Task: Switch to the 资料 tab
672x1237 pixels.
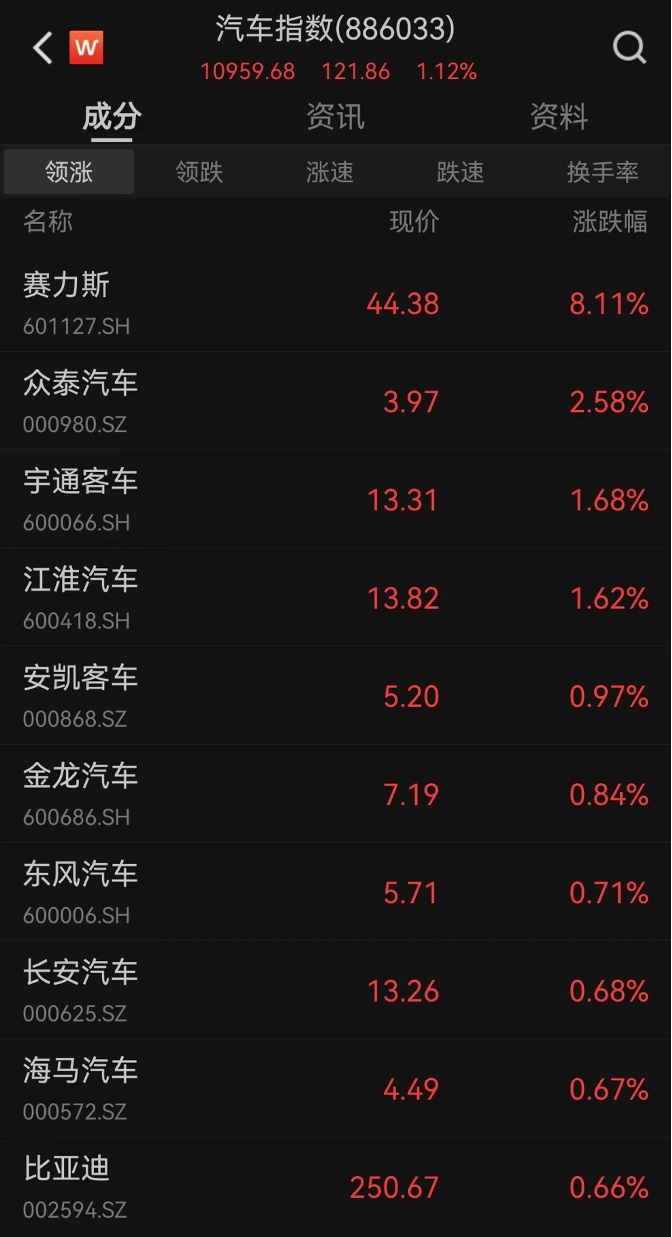Action: coord(558,117)
